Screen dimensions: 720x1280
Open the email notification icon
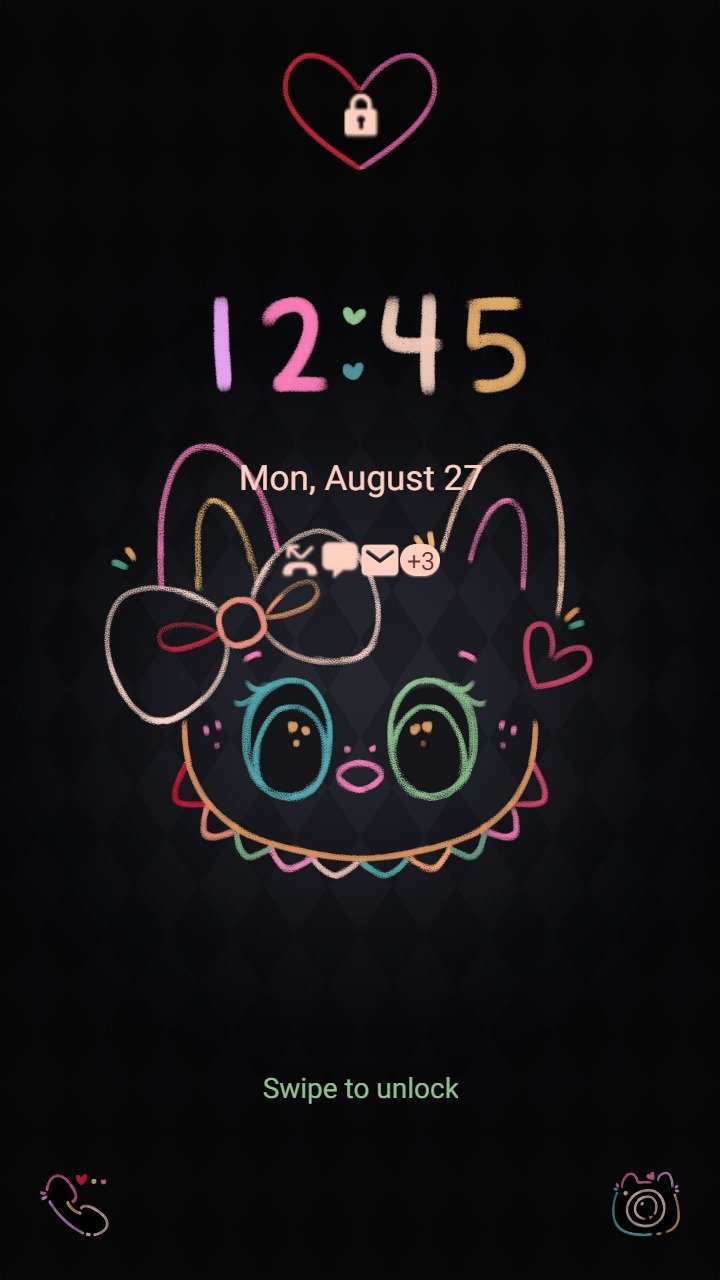pos(380,561)
